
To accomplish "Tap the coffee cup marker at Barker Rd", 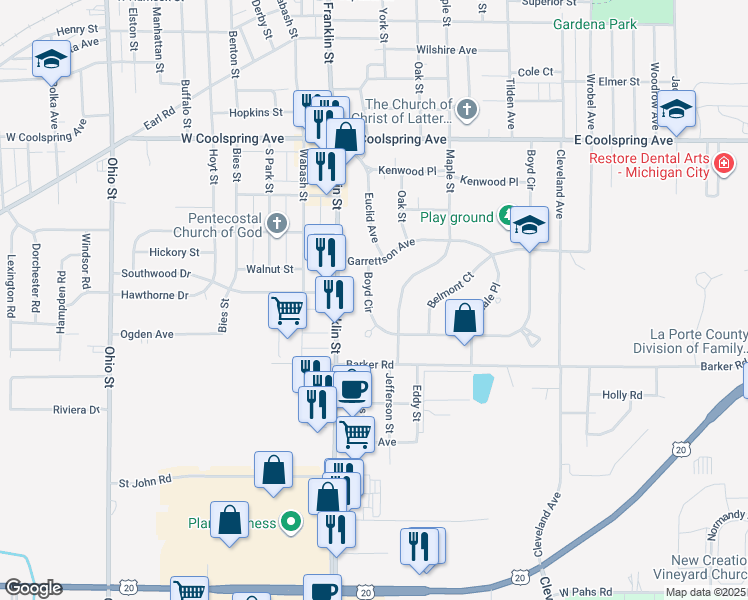I will [x=352, y=392].
